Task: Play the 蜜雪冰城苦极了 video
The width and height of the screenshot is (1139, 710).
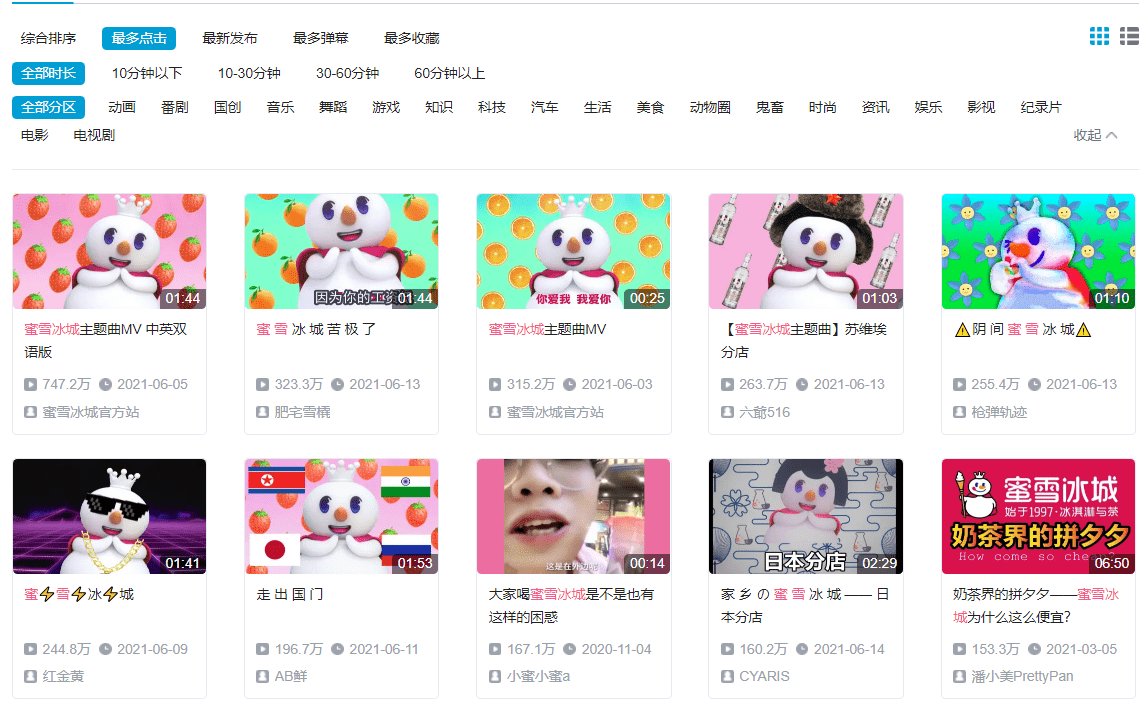Action: point(341,252)
